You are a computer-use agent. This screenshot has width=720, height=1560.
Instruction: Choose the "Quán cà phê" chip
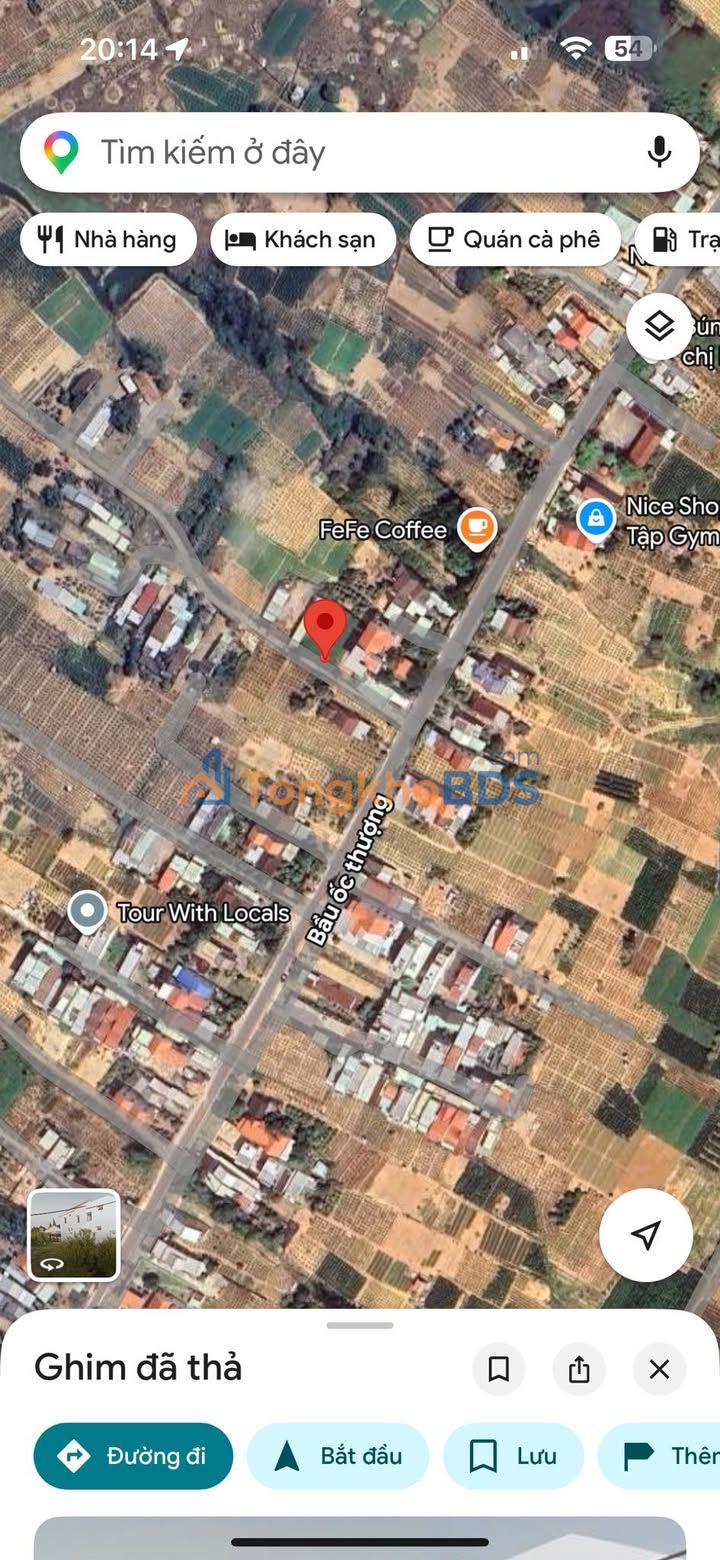(515, 239)
